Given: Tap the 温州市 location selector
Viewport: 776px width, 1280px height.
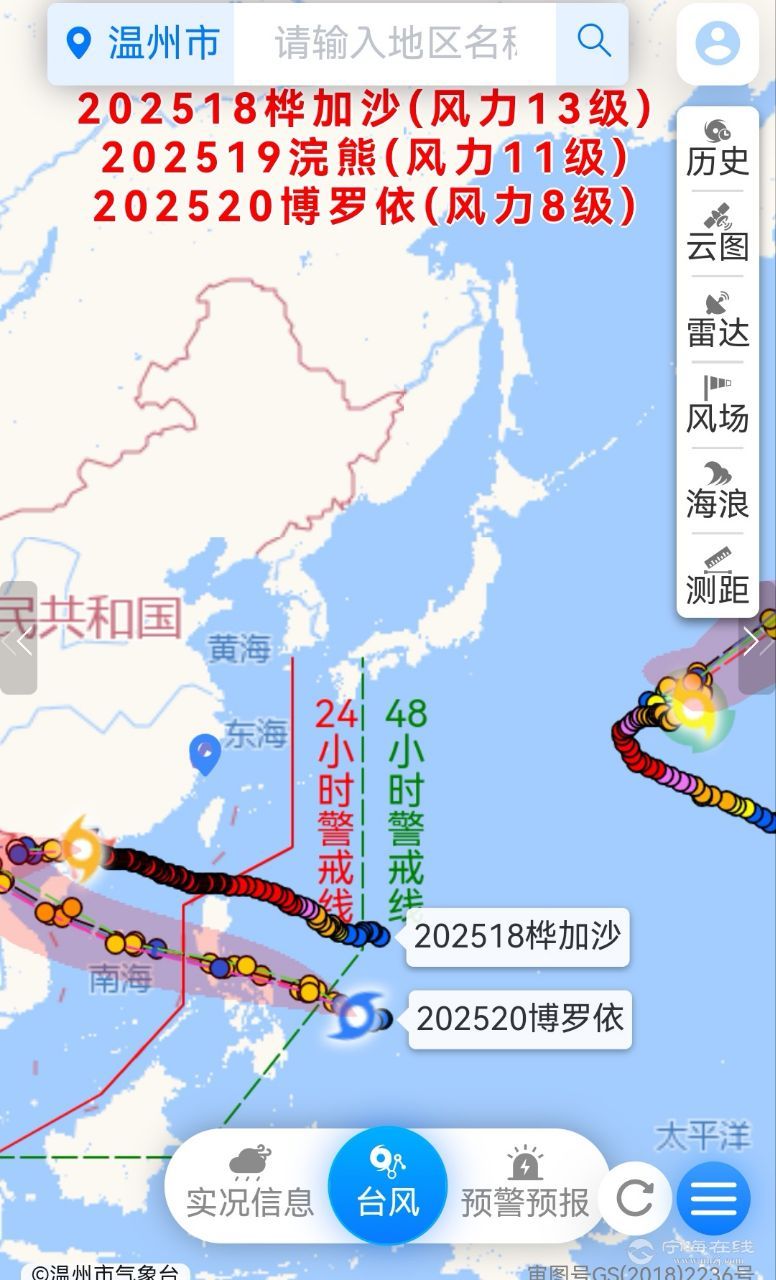Looking at the screenshot, I should point(141,43).
